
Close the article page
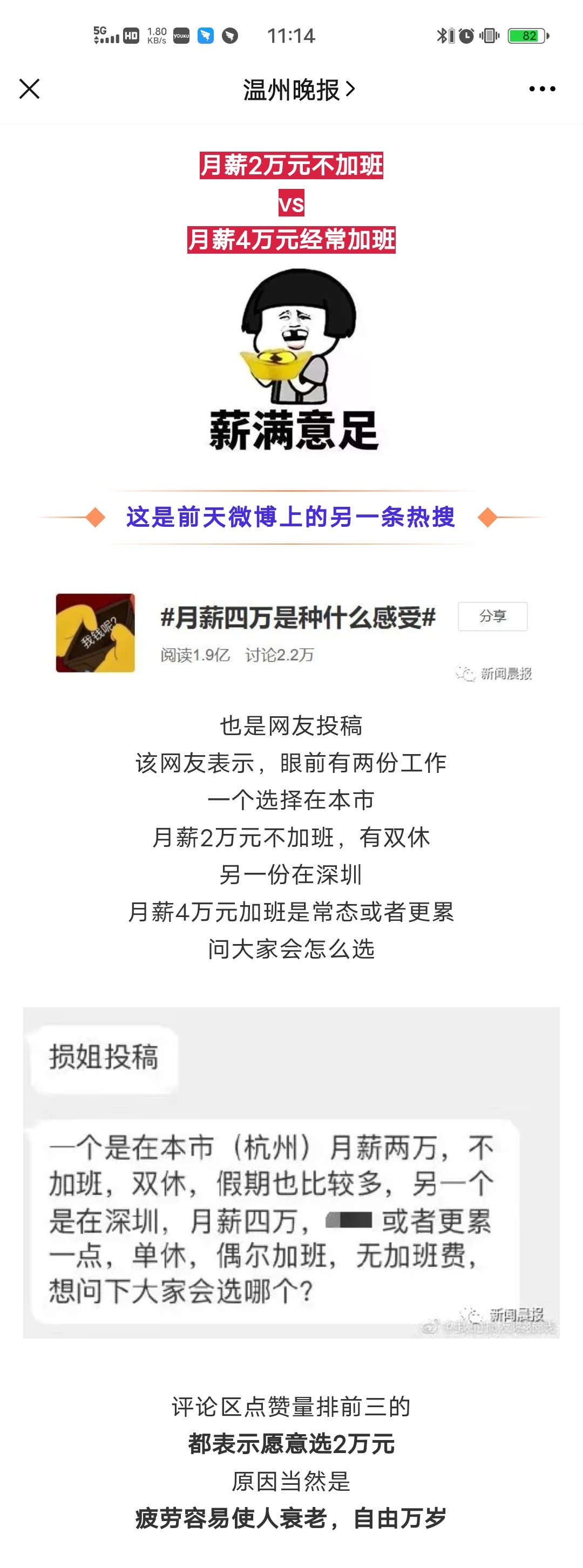point(29,90)
